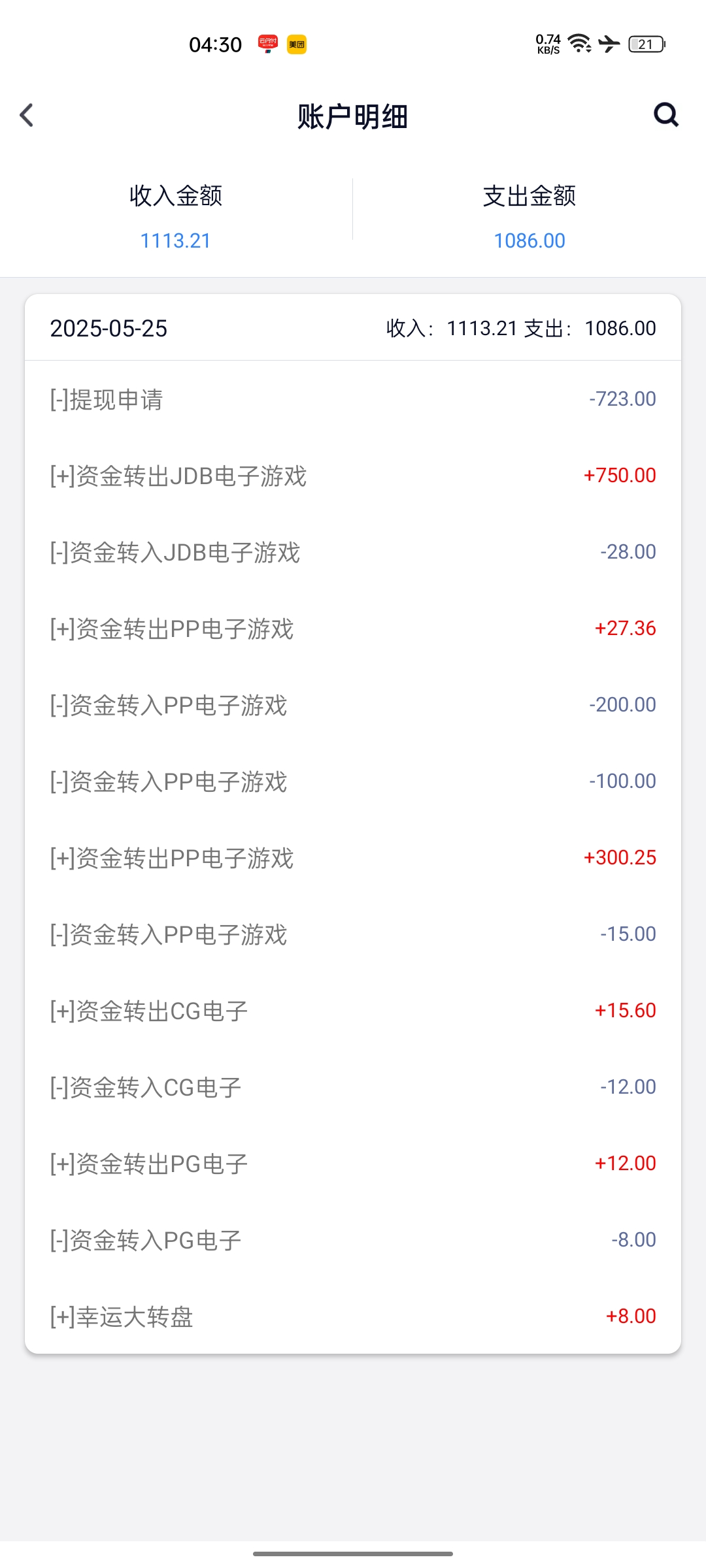The image size is (706, 1568).
Task: Open details of the 提现申请 -723.00 entry
Action: click(353, 398)
